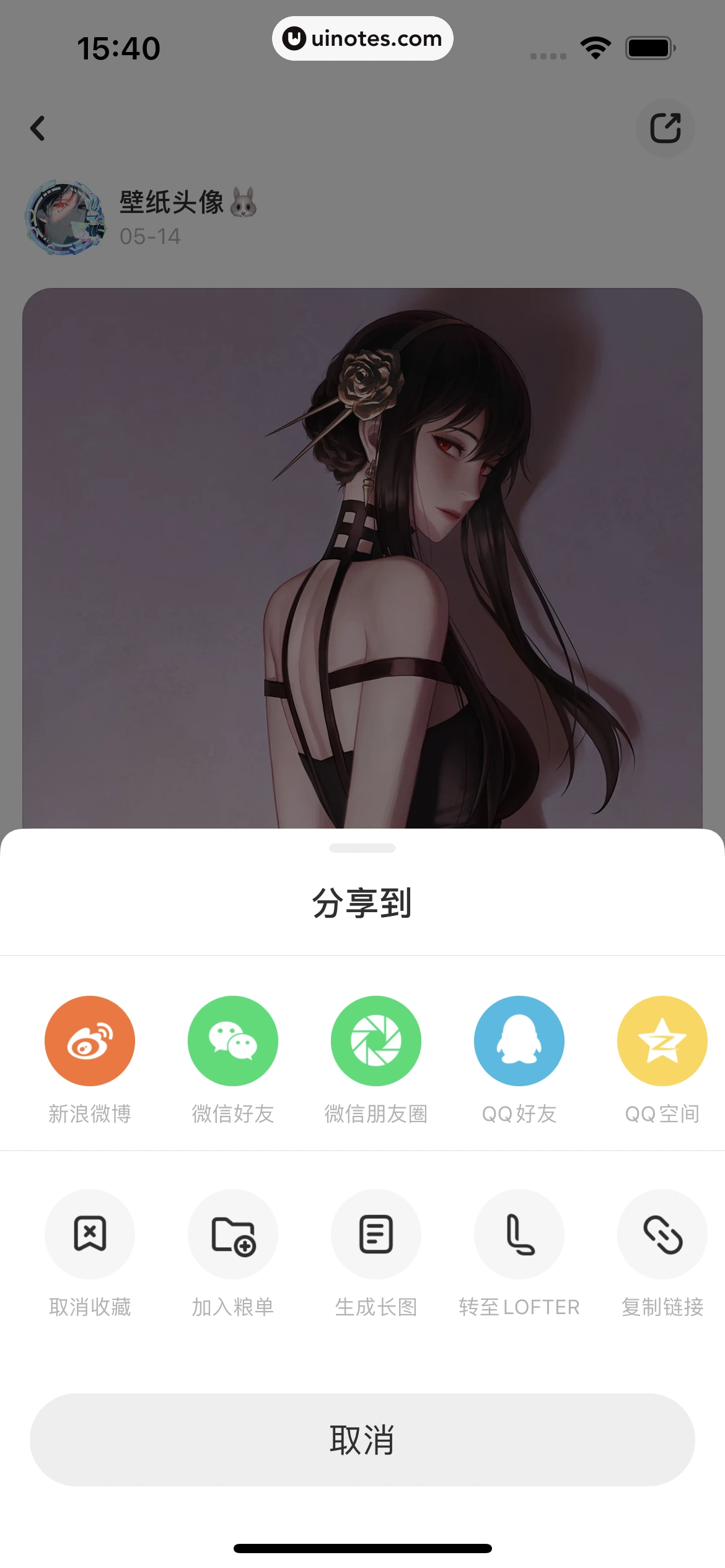Viewport: 725px width, 1568px height.
Task: Select the 复制链接 copy link icon
Action: click(x=662, y=1234)
